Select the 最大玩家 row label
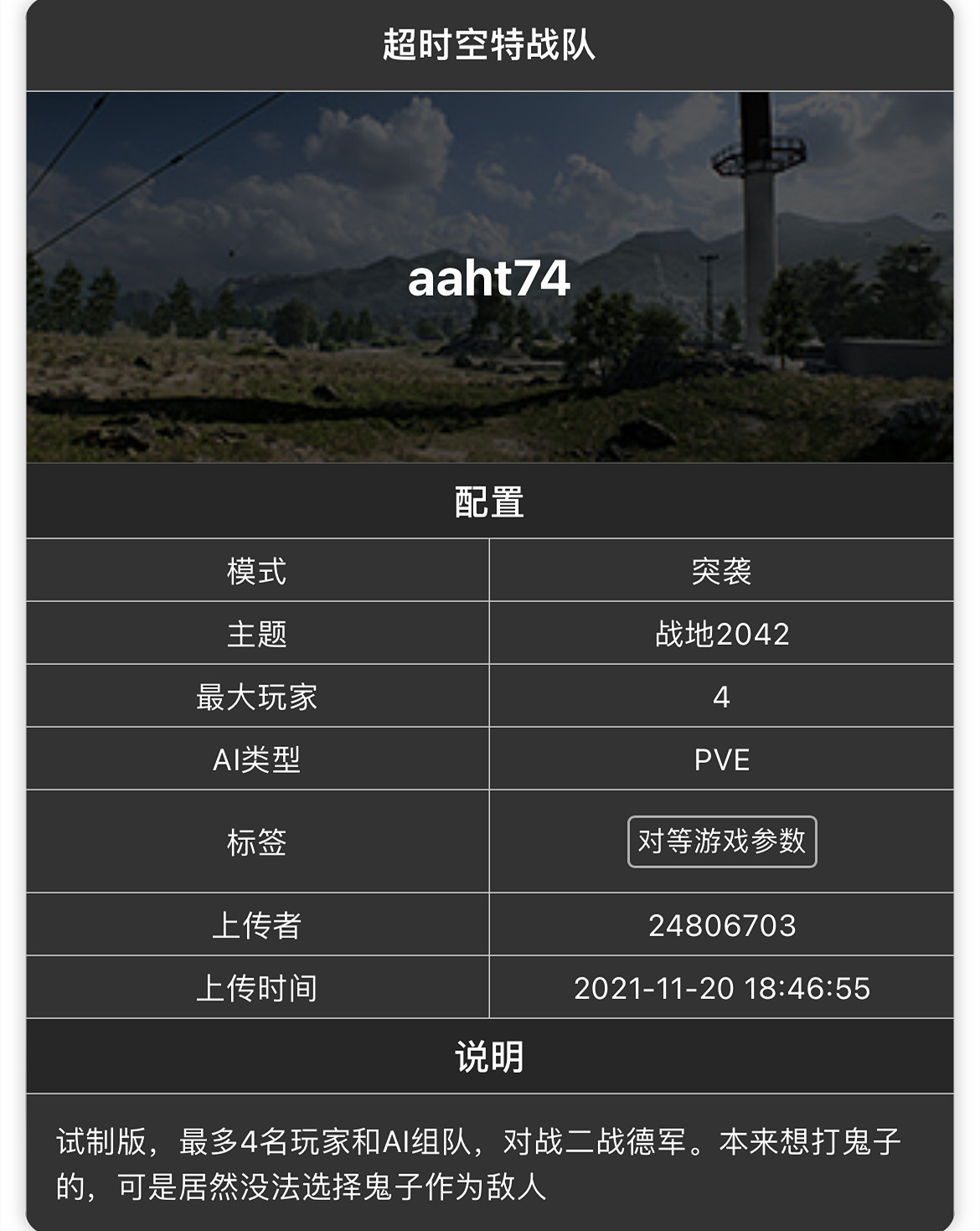This screenshot has height=1231, width=980. (x=255, y=695)
